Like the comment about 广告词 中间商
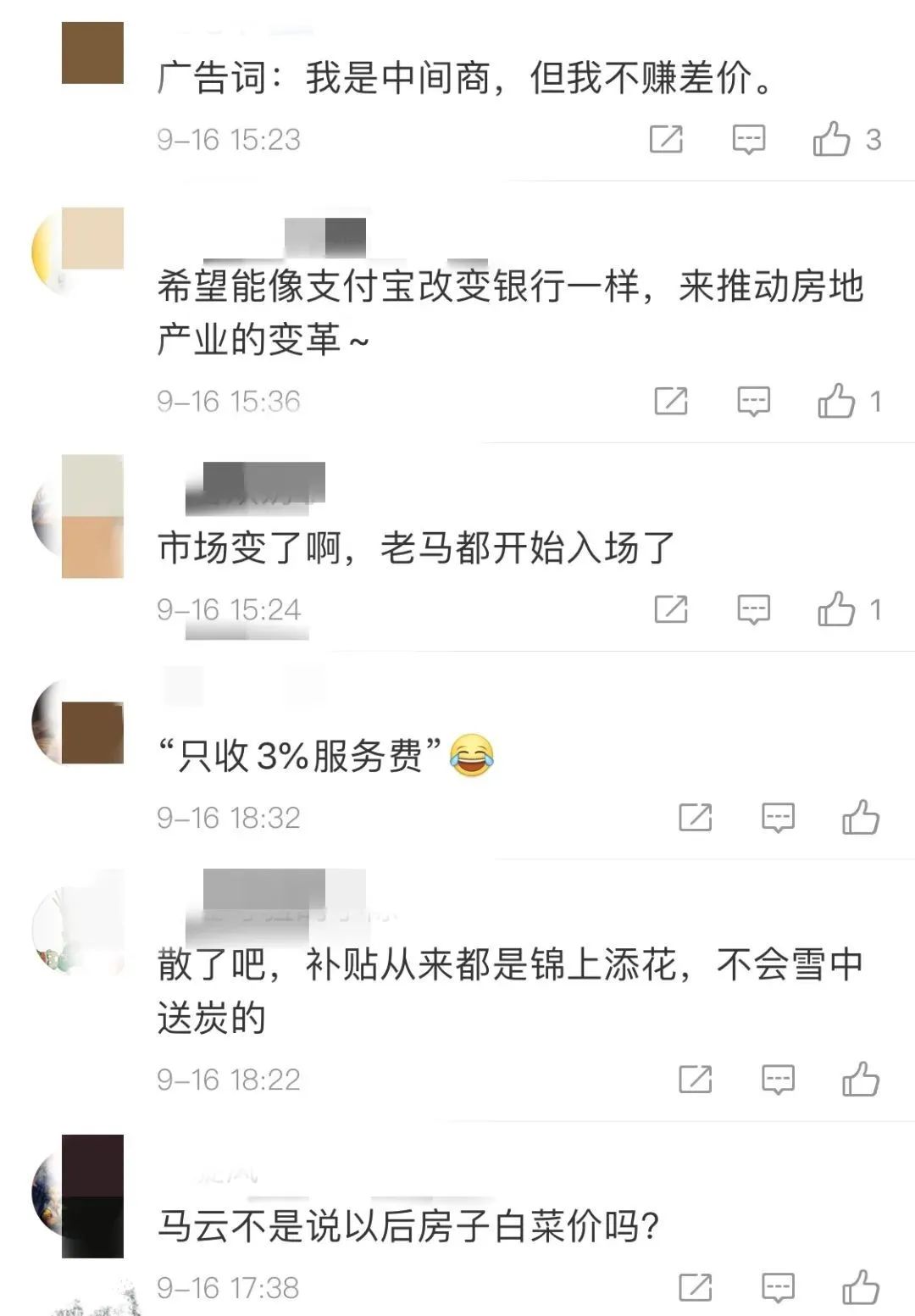Viewport: 915px width, 1316px height. [x=832, y=139]
